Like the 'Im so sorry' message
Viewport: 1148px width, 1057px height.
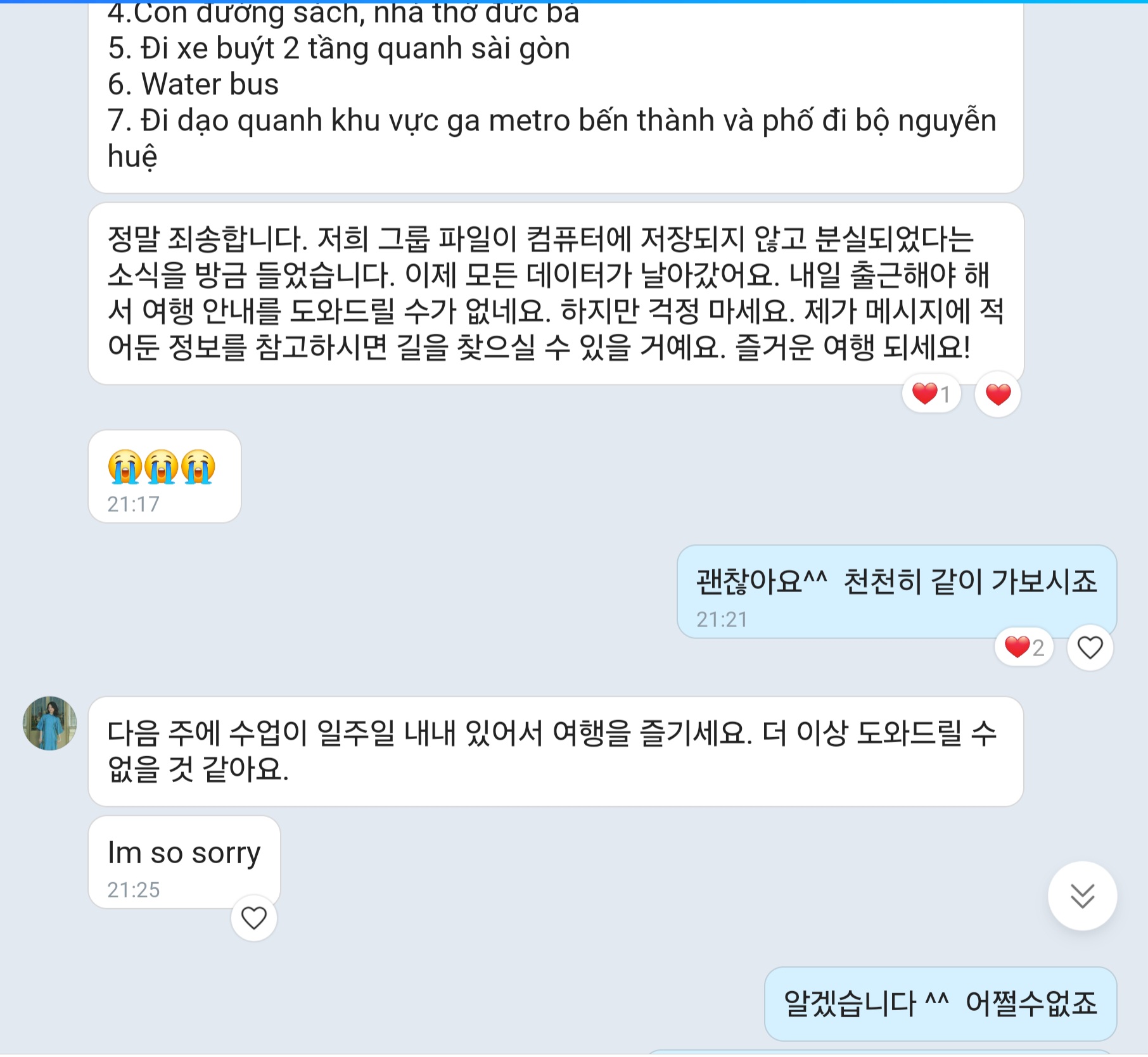tap(254, 918)
